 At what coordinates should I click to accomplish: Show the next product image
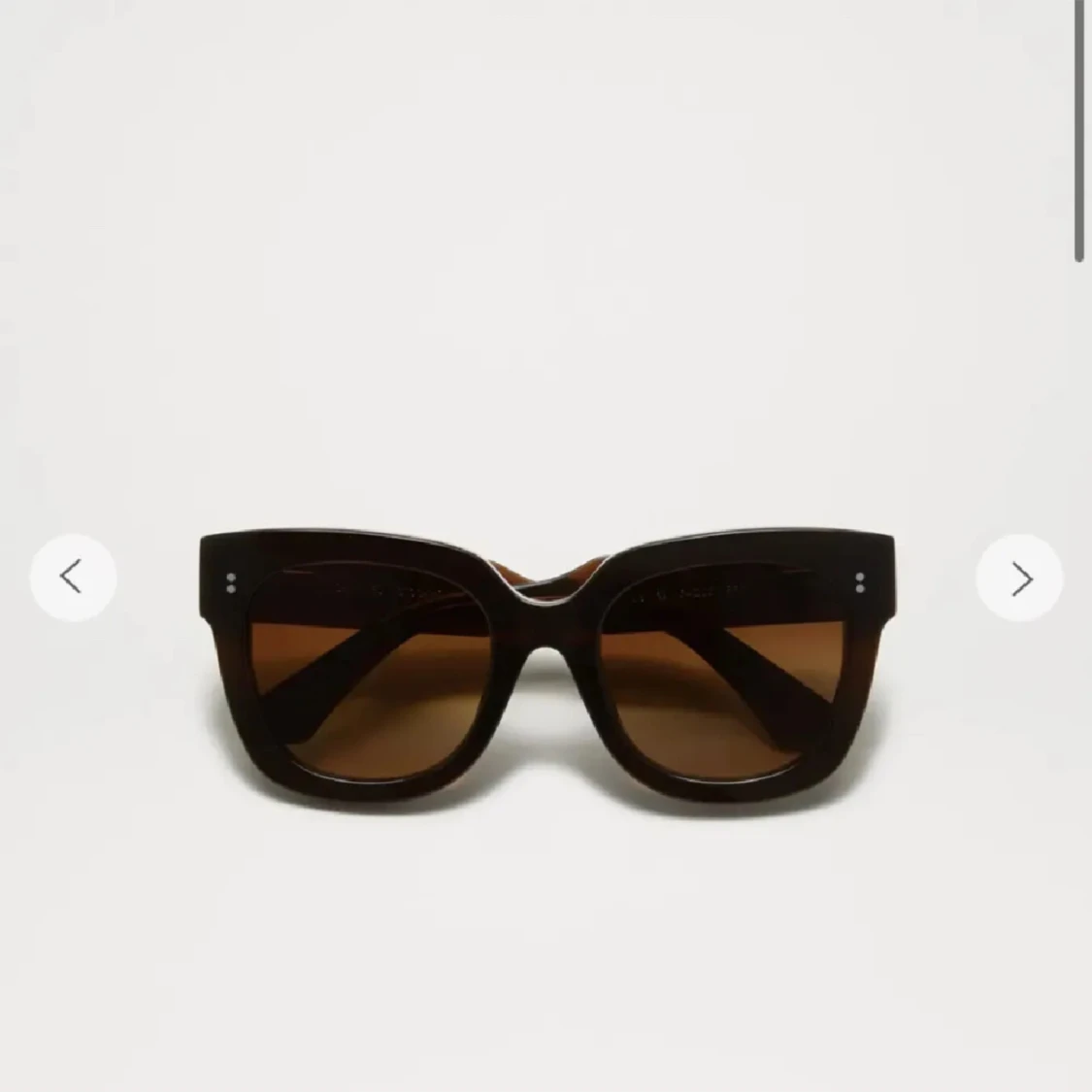coord(1019,579)
